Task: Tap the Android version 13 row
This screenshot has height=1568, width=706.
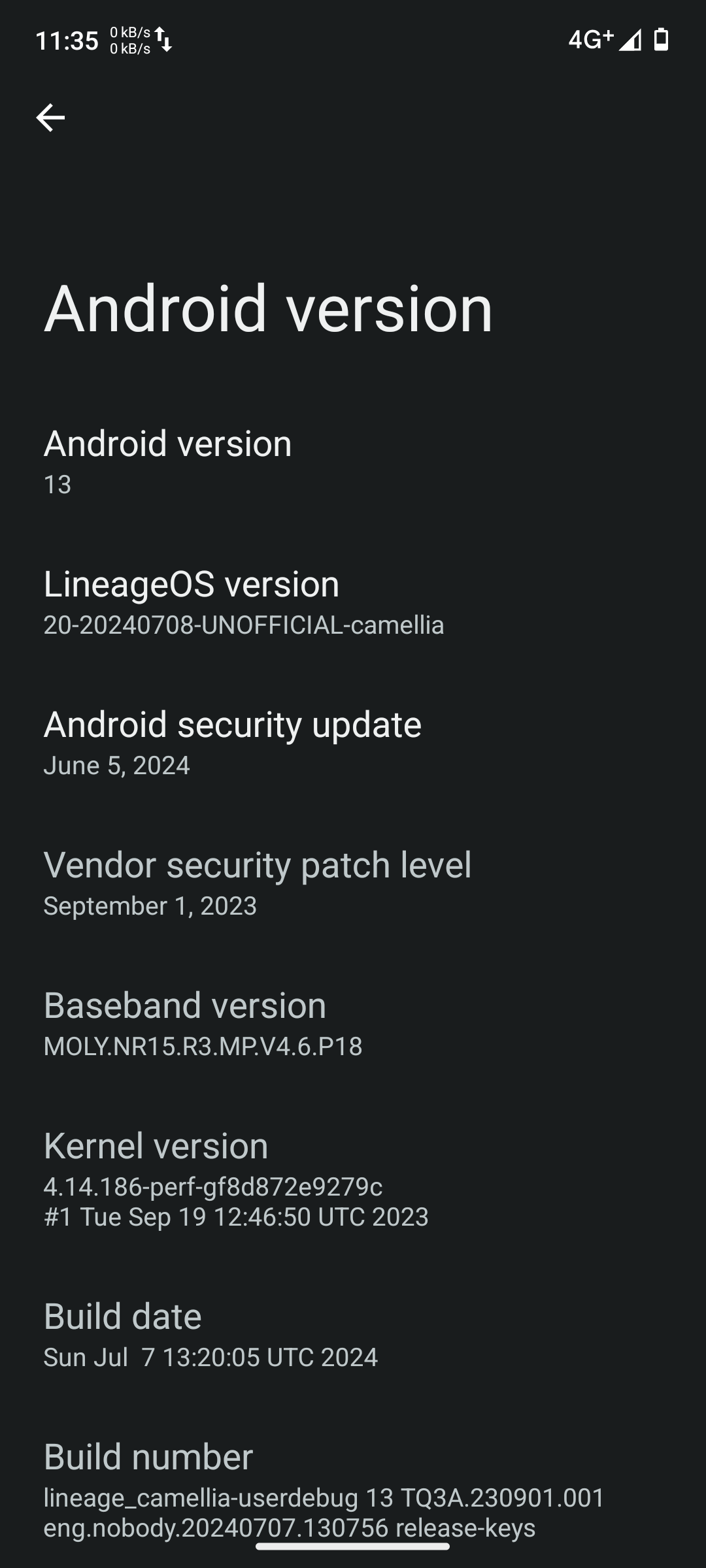Action: coord(168,461)
